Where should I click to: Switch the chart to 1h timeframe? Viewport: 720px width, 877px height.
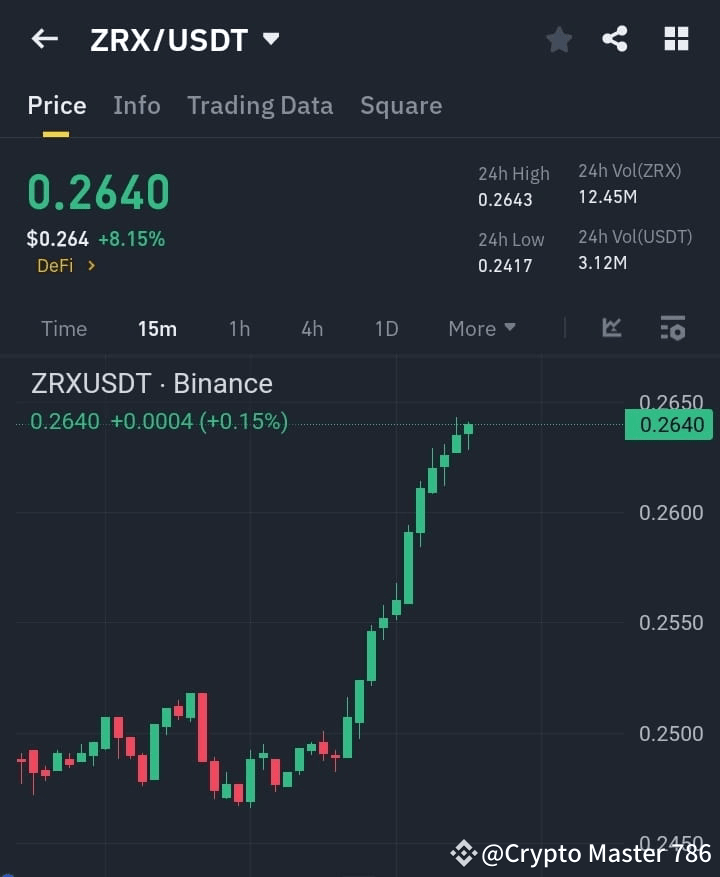click(x=239, y=328)
